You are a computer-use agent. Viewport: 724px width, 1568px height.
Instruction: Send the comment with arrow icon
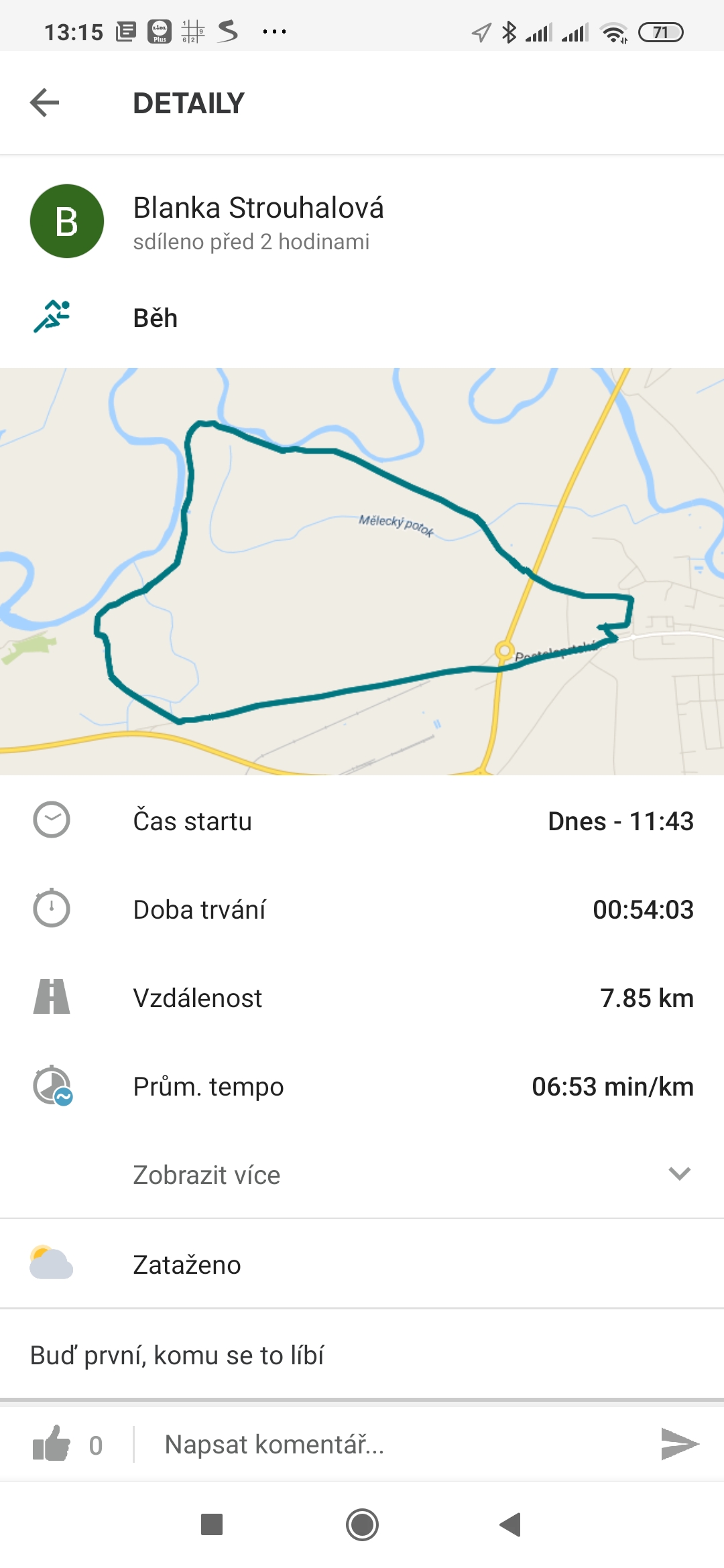tap(679, 1443)
